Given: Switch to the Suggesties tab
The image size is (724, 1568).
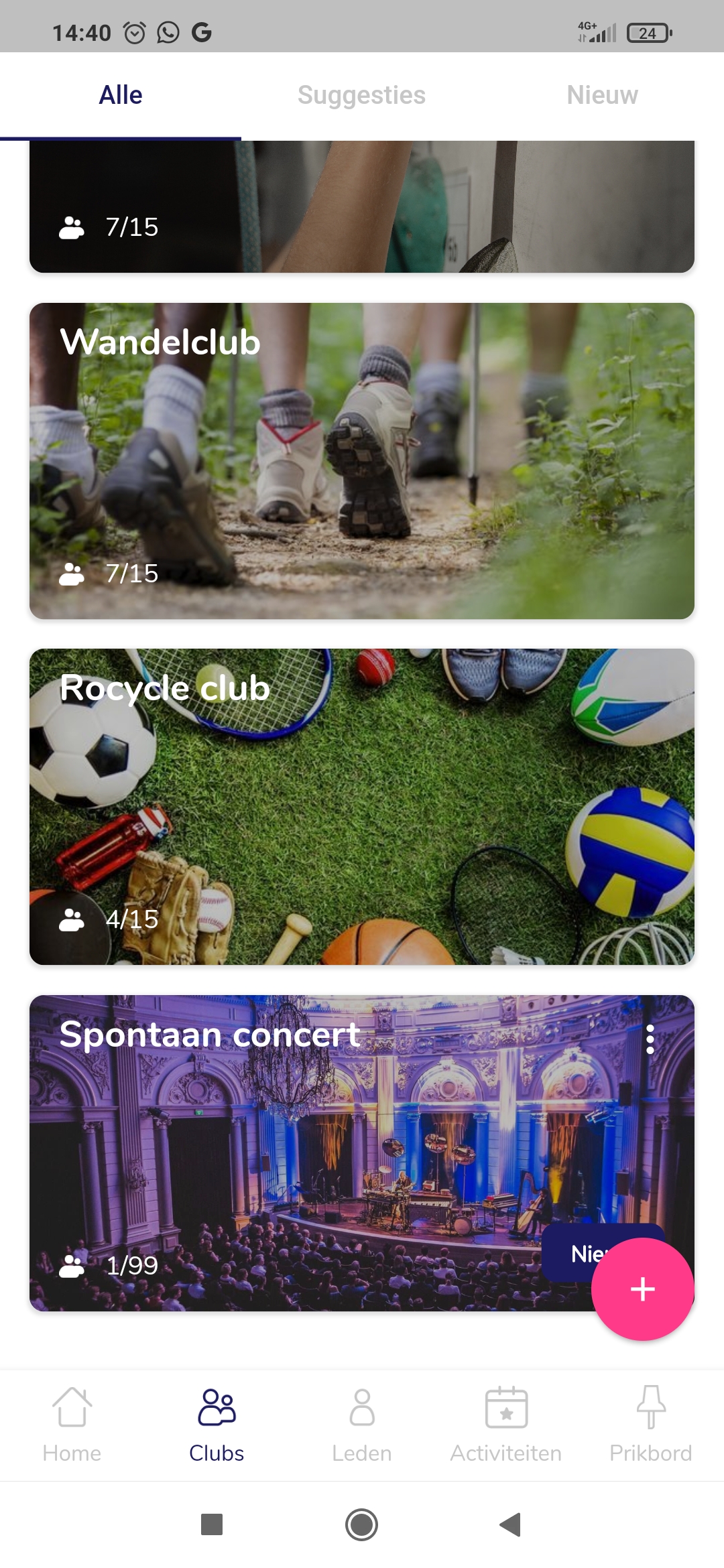Looking at the screenshot, I should 361,94.
